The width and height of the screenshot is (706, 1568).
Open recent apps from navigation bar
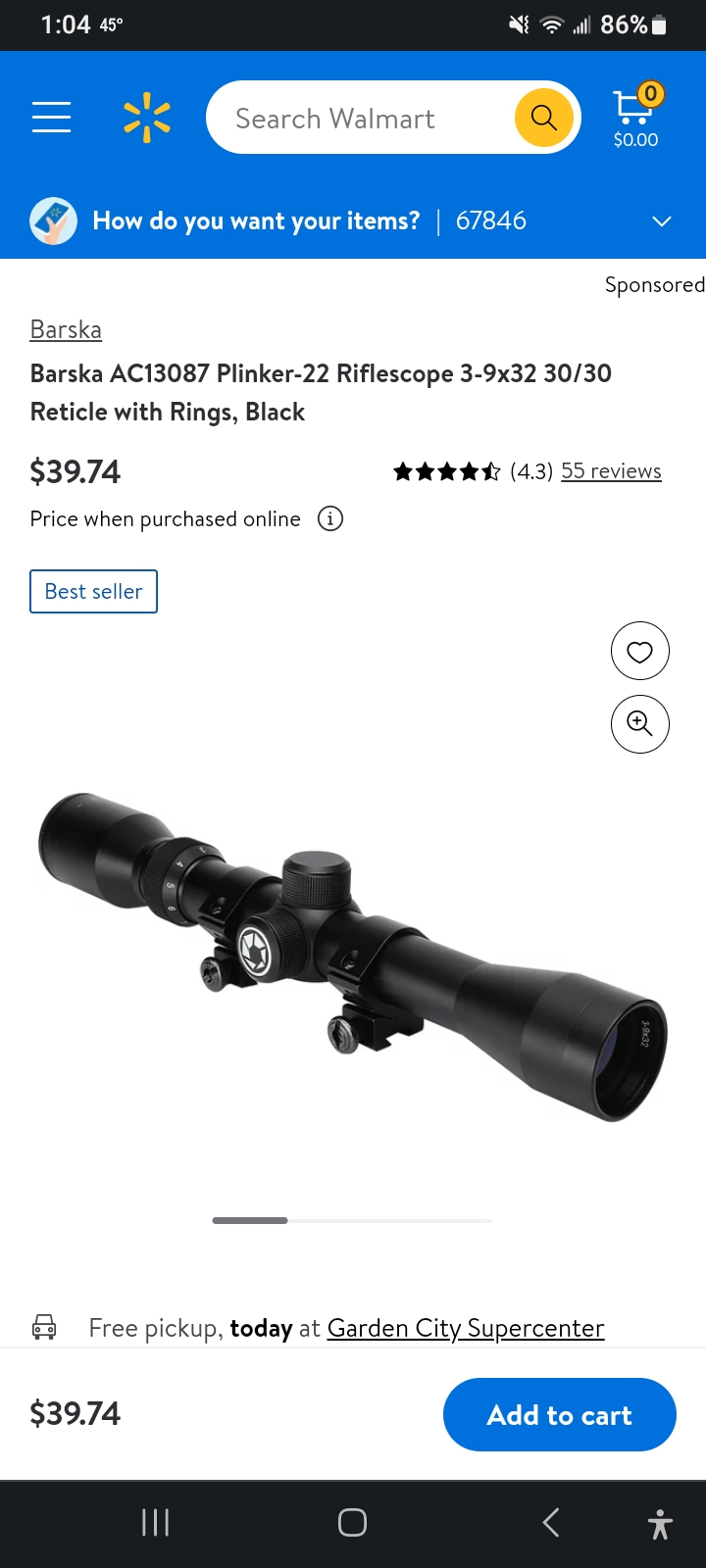point(156,1522)
